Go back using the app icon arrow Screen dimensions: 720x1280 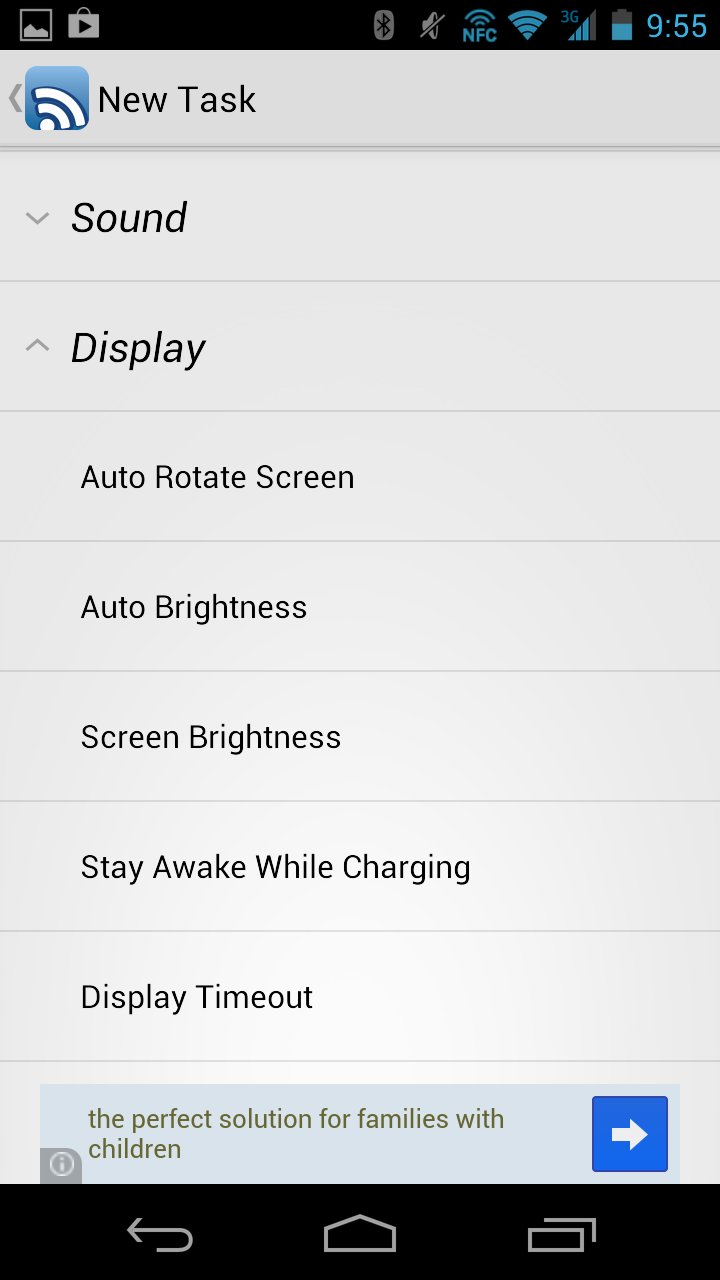click(48, 98)
